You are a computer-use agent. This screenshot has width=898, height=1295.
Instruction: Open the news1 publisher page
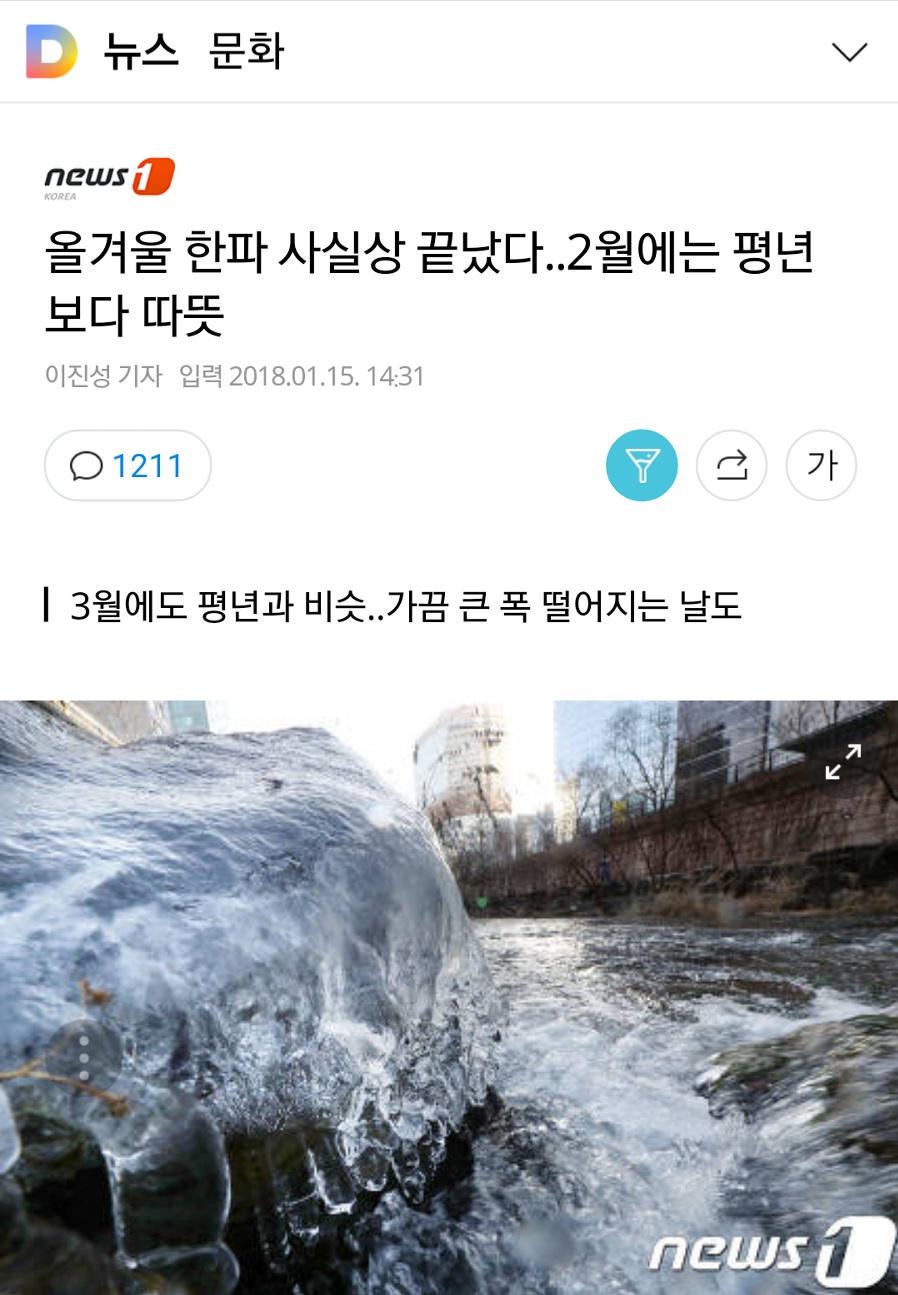pos(109,178)
